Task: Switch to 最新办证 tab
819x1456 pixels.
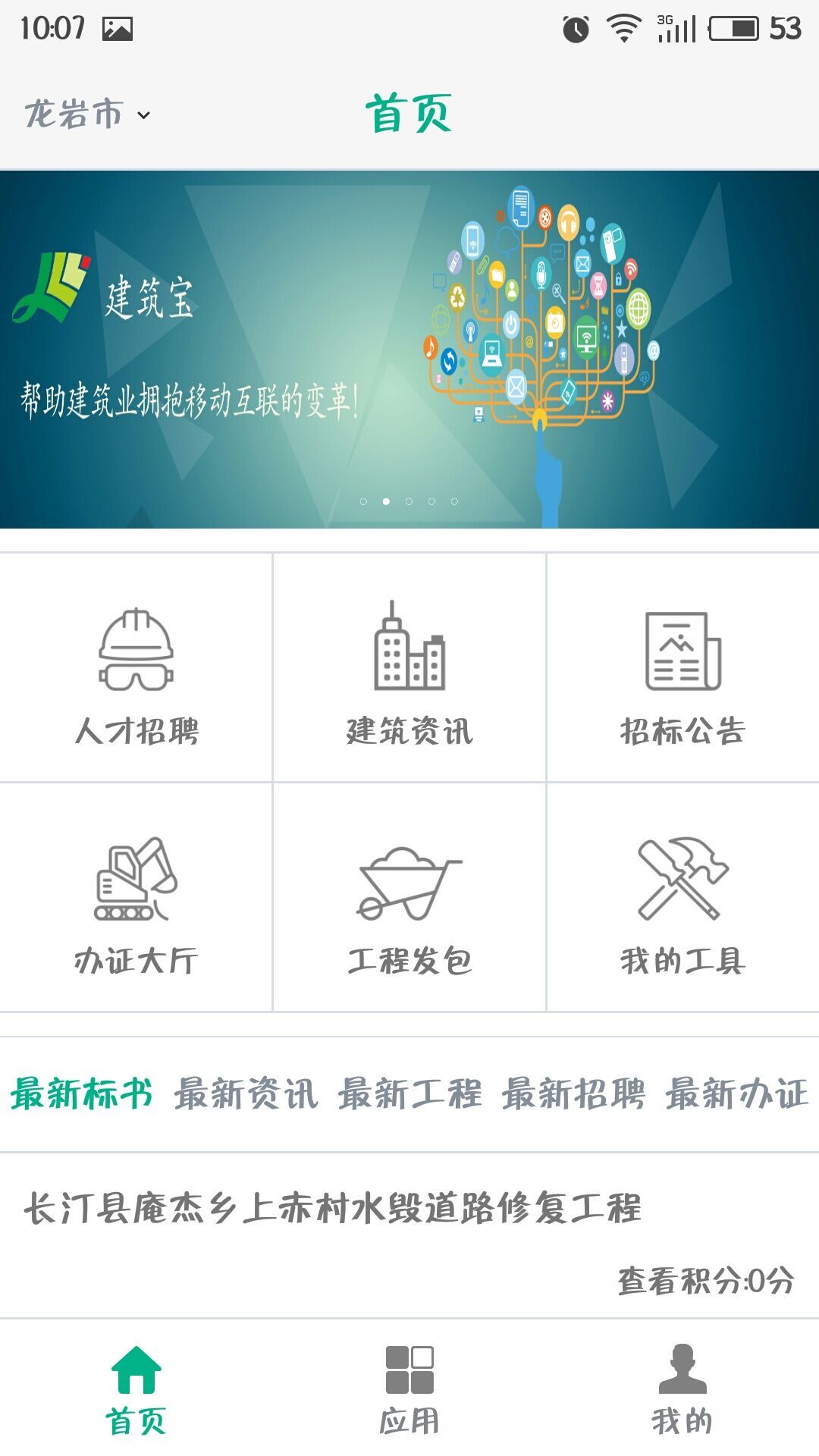Action: pos(737,1094)
